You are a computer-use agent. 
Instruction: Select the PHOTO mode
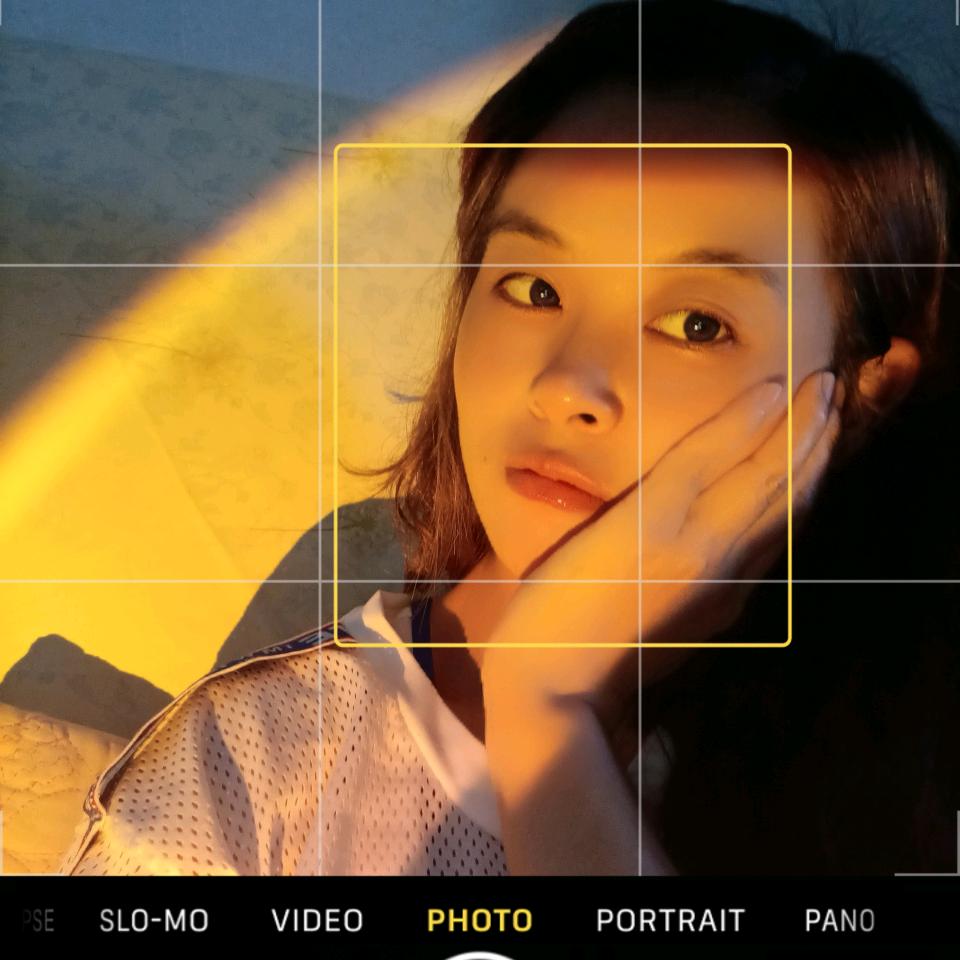480,921
